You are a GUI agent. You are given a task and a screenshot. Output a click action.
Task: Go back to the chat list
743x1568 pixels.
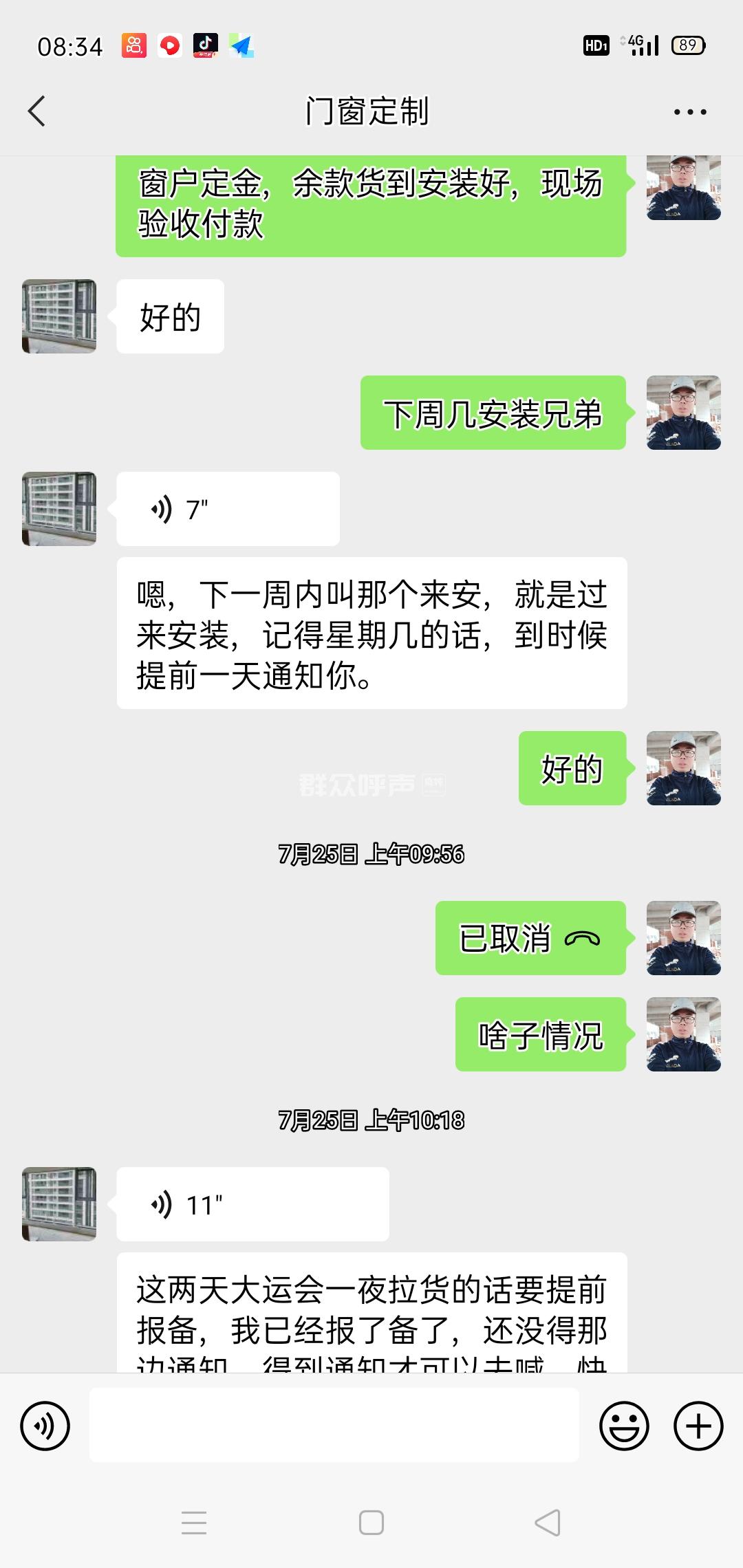point(37,111)
